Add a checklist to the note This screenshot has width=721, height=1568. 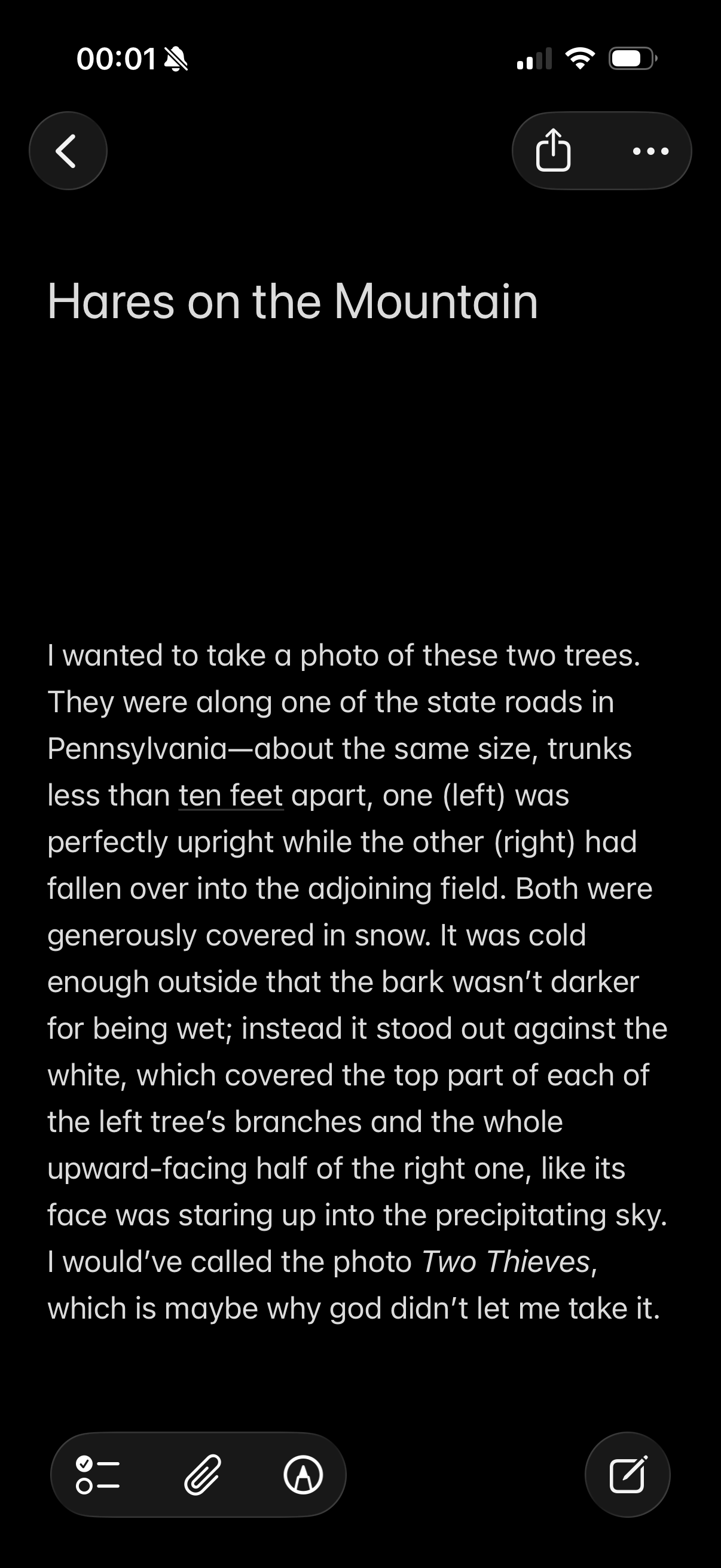[x=97, y=1475]
